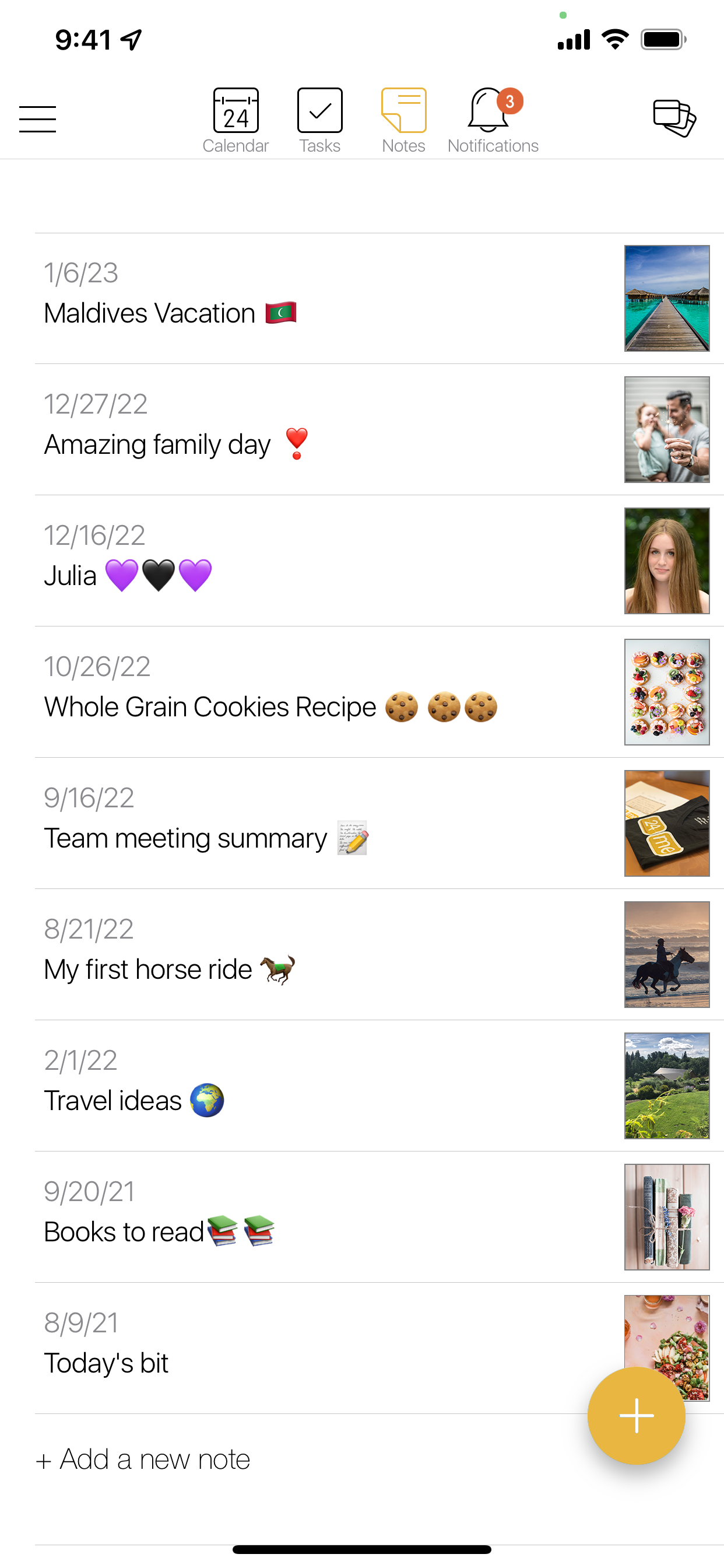Select the Notes tab
This screenshot has height=1568, width=724.
pyautogui.click(x=403, y=120)
